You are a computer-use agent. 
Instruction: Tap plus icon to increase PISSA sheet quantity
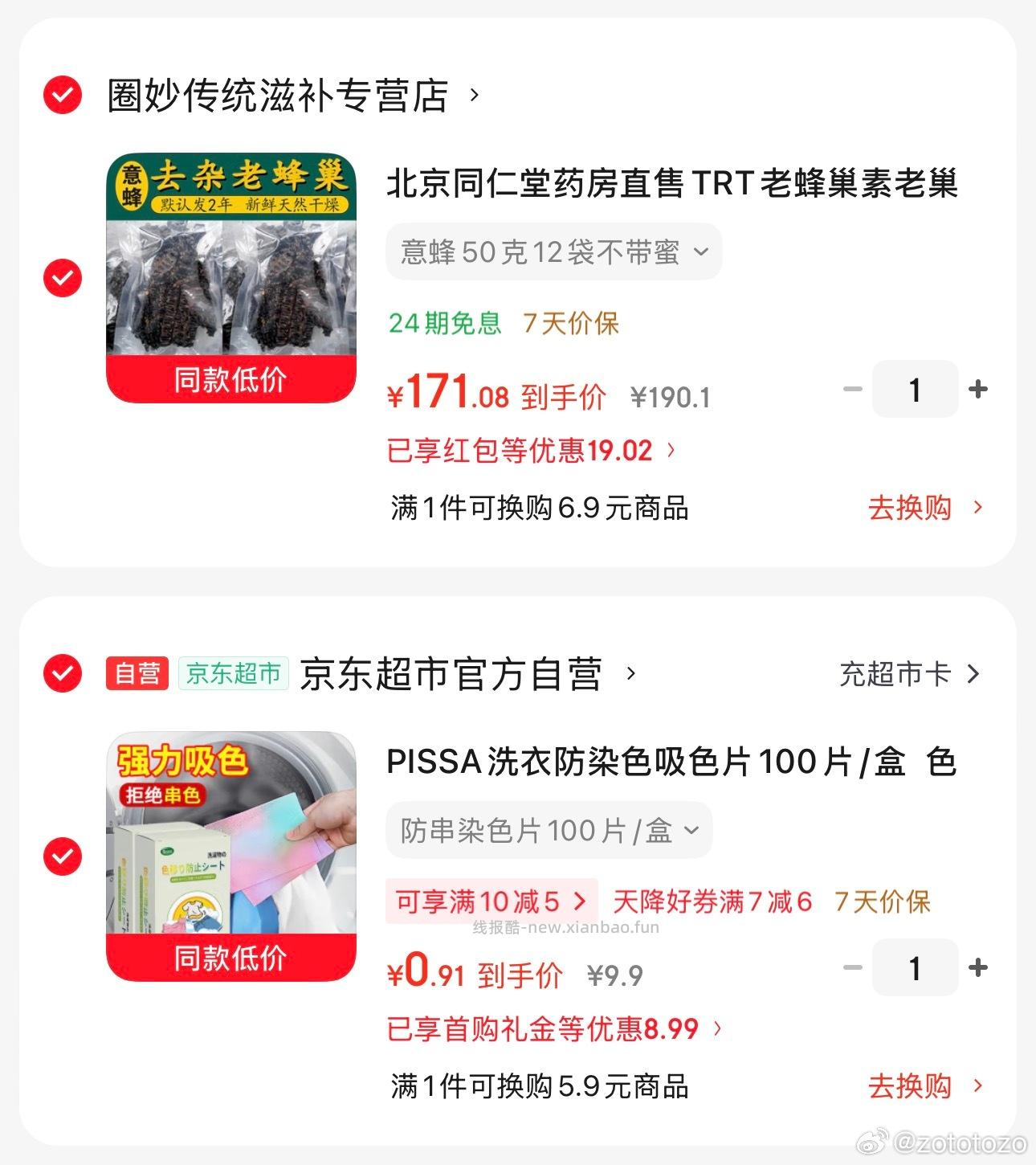click(x=978, y=968)
